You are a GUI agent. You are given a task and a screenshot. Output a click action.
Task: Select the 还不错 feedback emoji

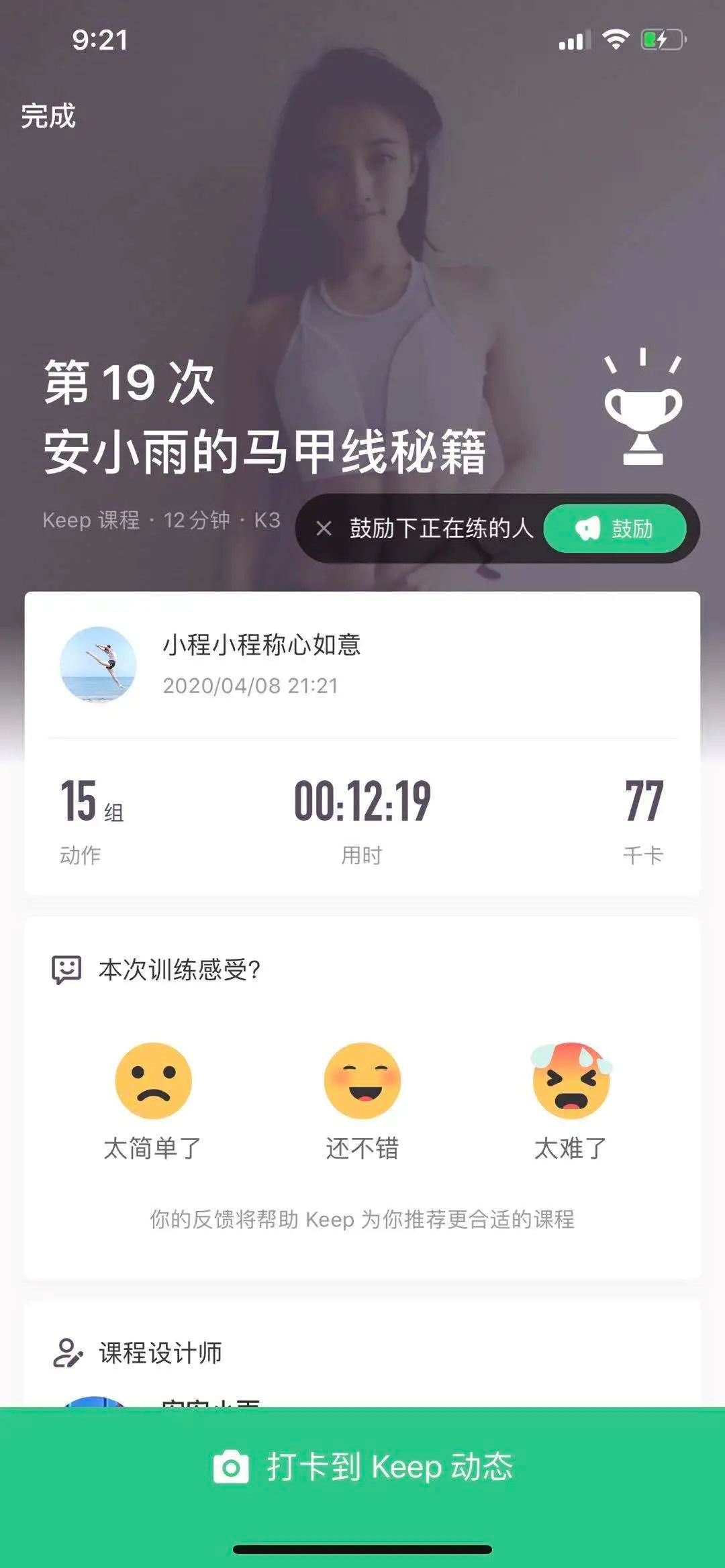coord(362,1081)
